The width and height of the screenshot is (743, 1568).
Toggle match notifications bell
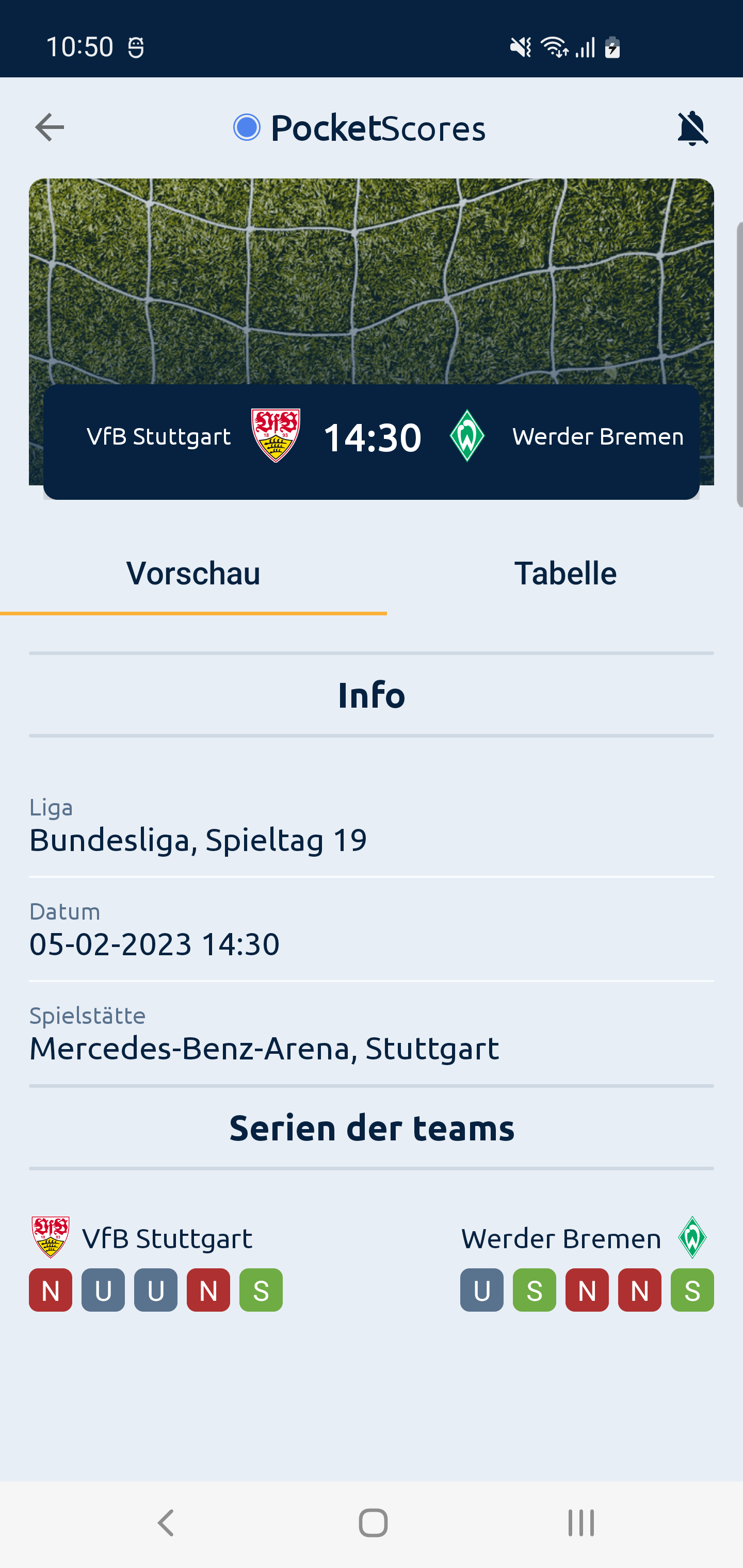point(692,128)
